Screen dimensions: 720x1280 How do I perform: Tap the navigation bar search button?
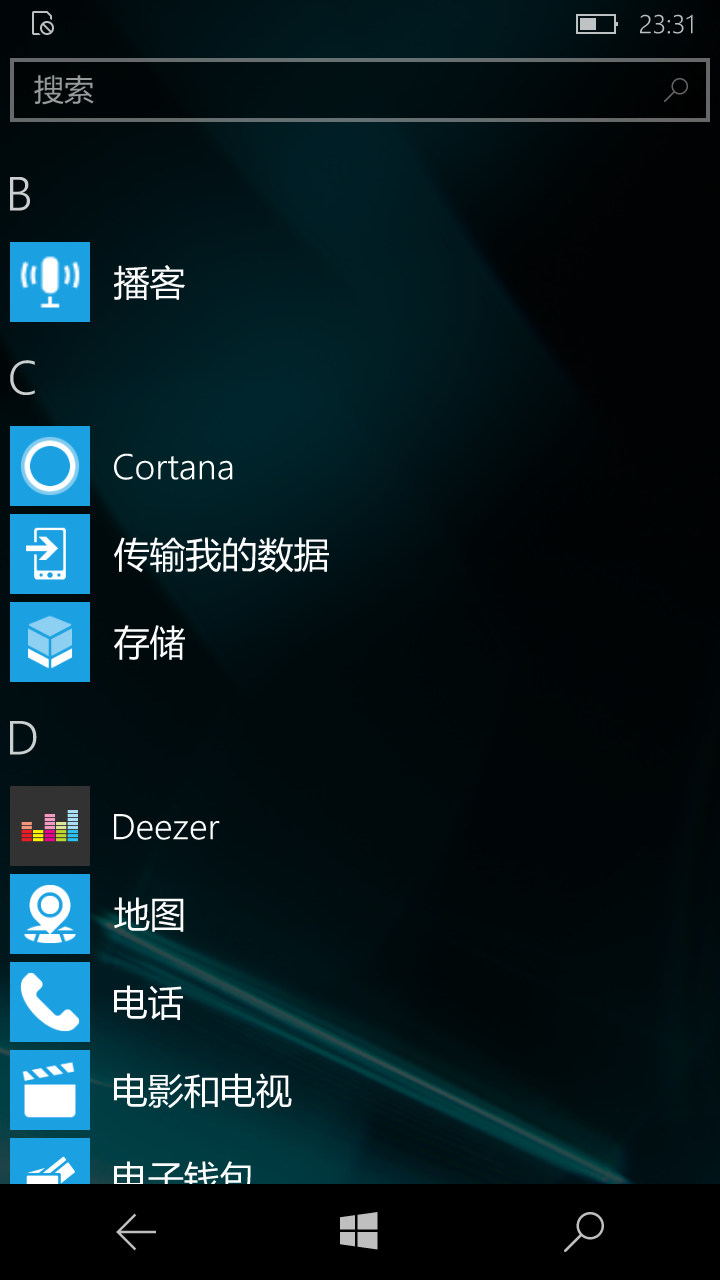coord(583,1232)
